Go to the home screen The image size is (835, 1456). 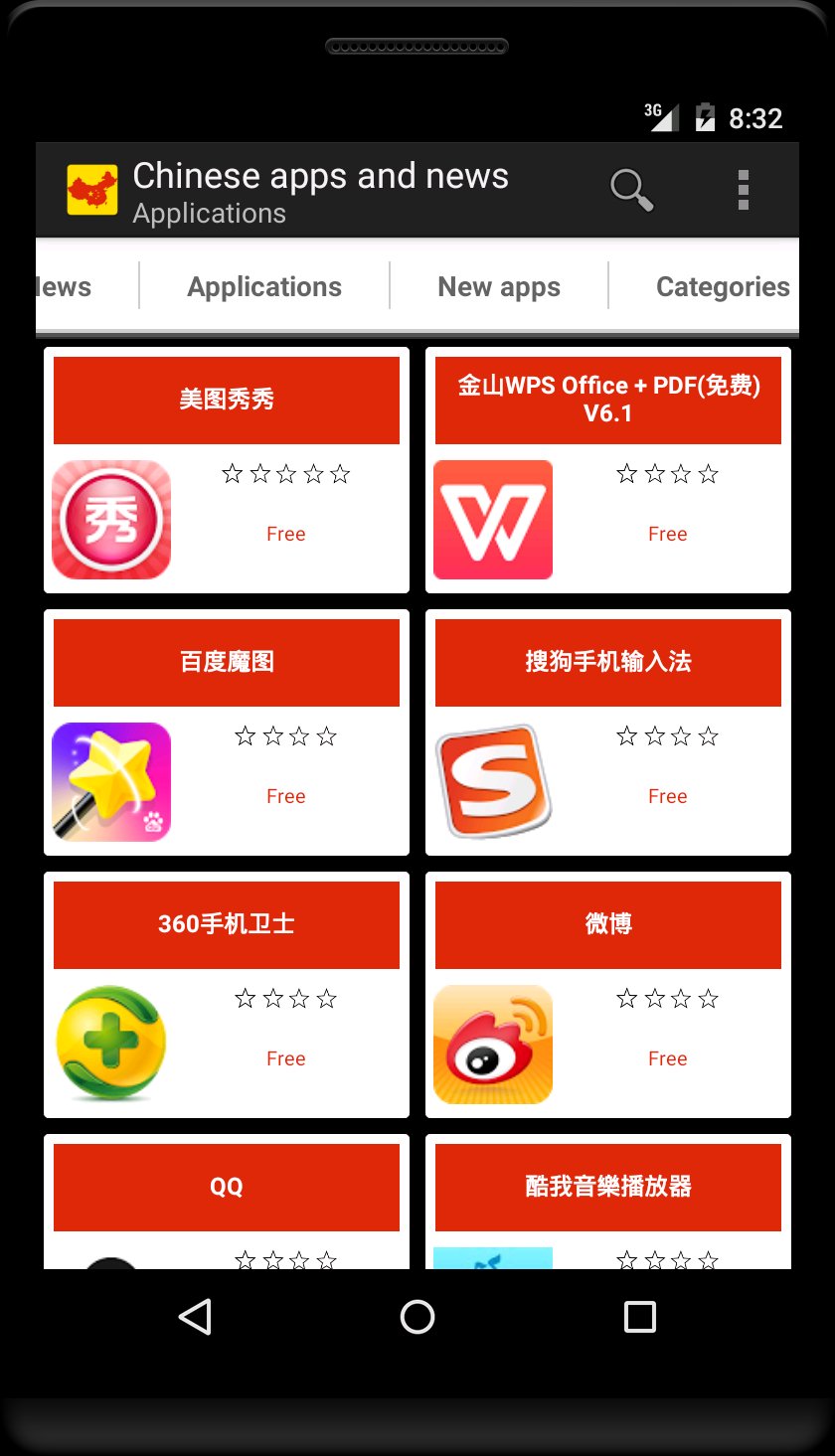pos(417,1317)
